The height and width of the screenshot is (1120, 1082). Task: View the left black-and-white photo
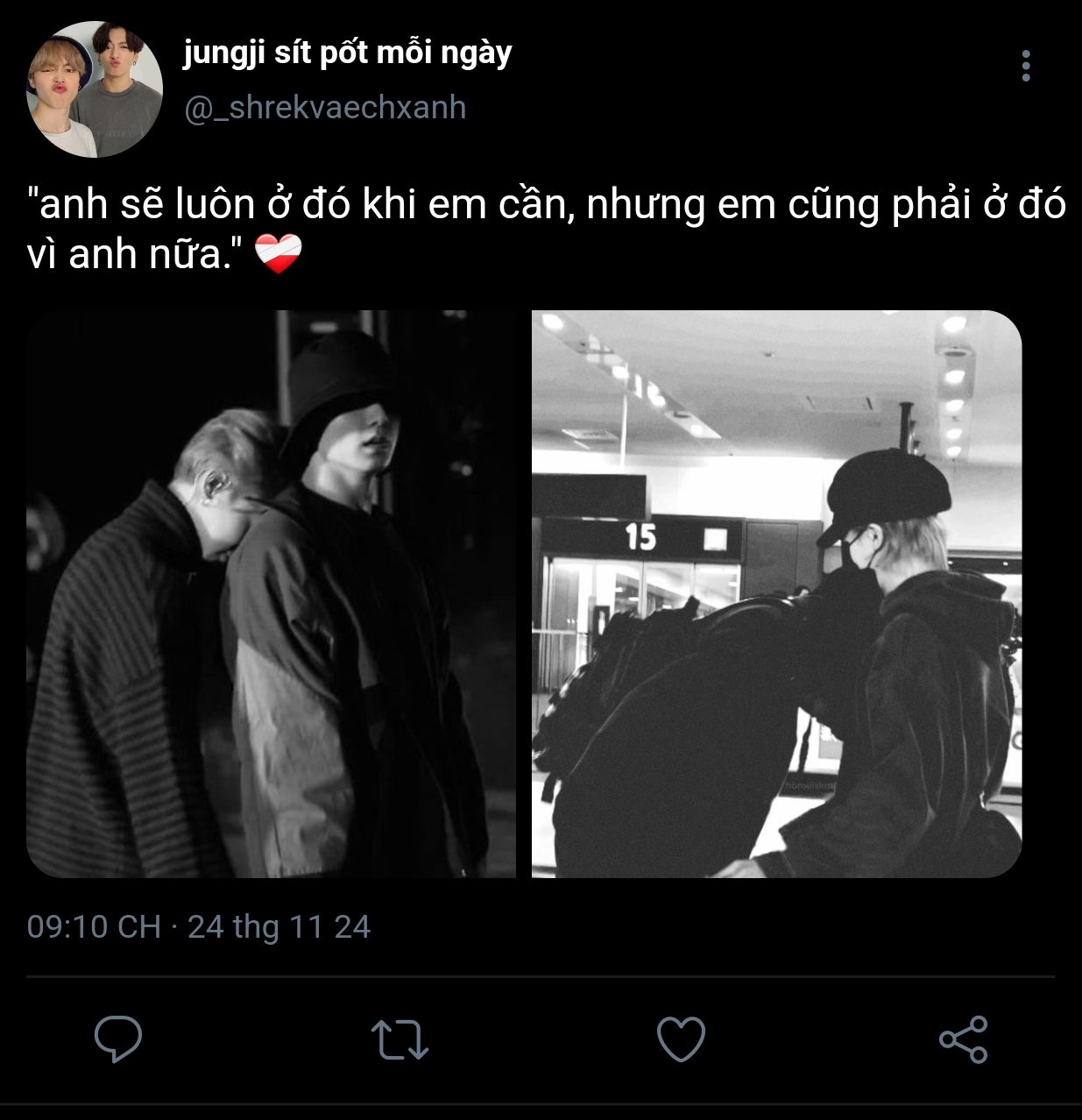272,593
